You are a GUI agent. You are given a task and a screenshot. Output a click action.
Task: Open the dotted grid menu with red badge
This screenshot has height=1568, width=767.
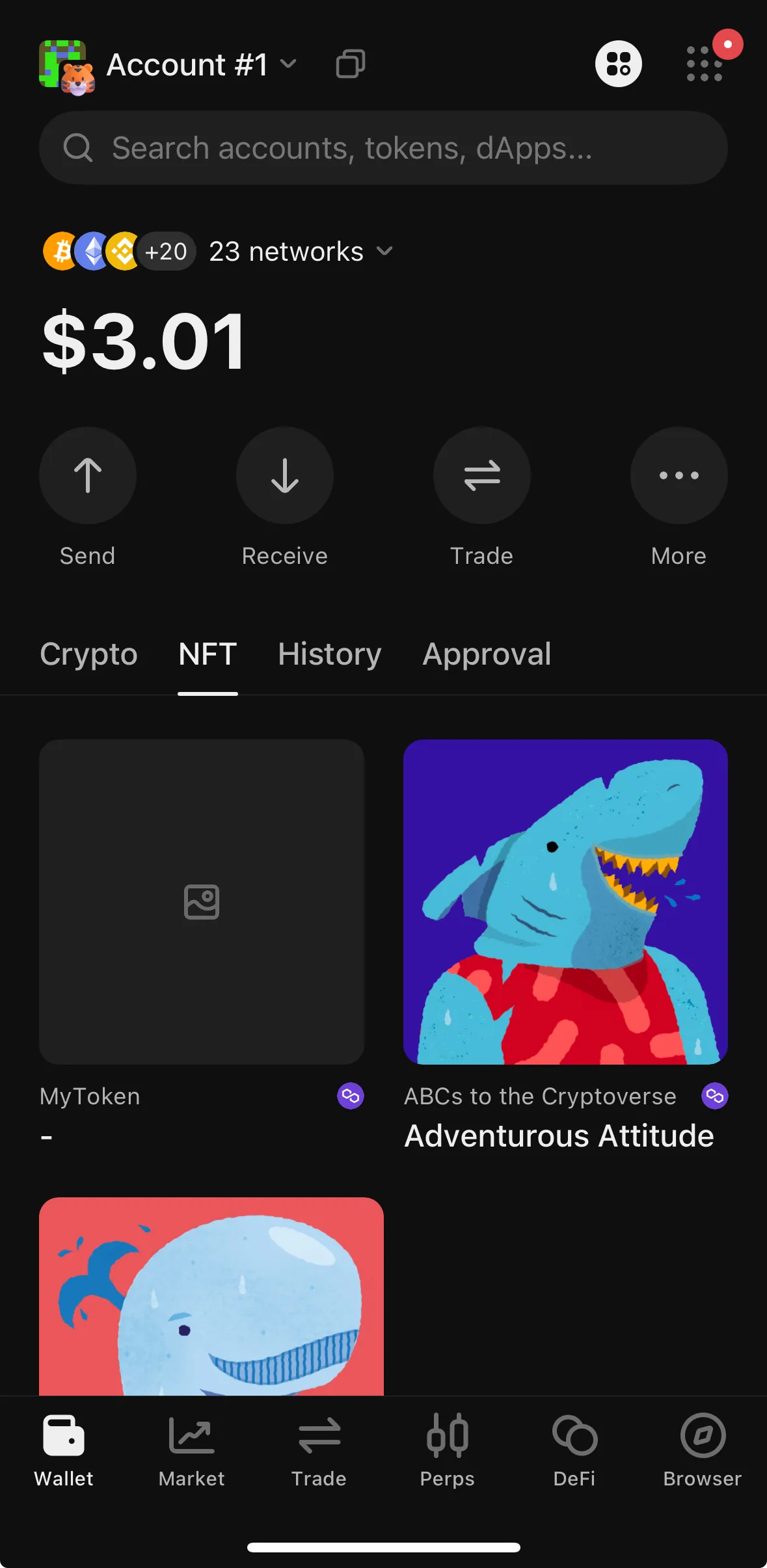point(705,64)
